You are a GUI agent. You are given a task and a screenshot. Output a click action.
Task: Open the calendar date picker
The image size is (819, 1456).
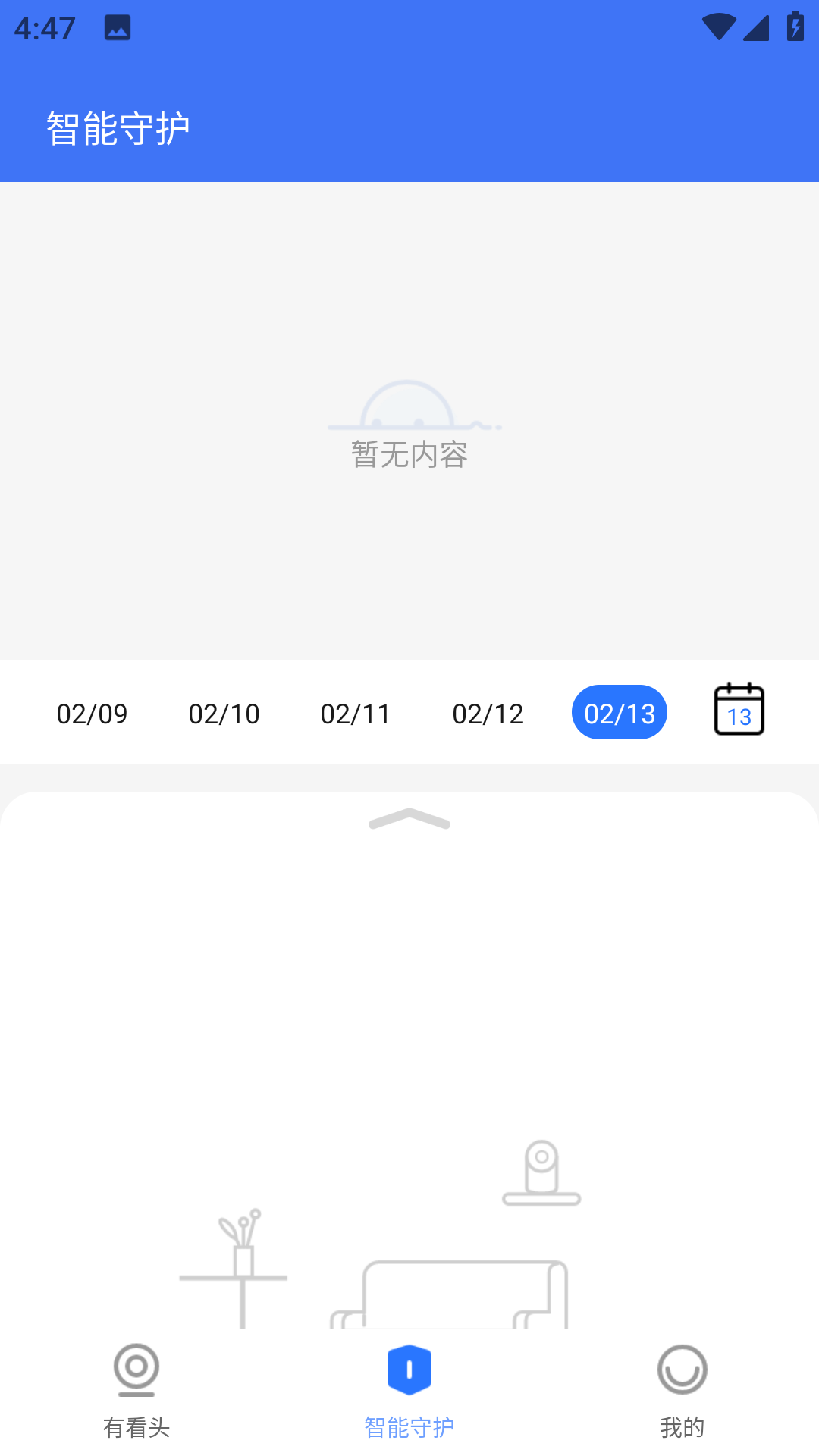coord(739,710)
